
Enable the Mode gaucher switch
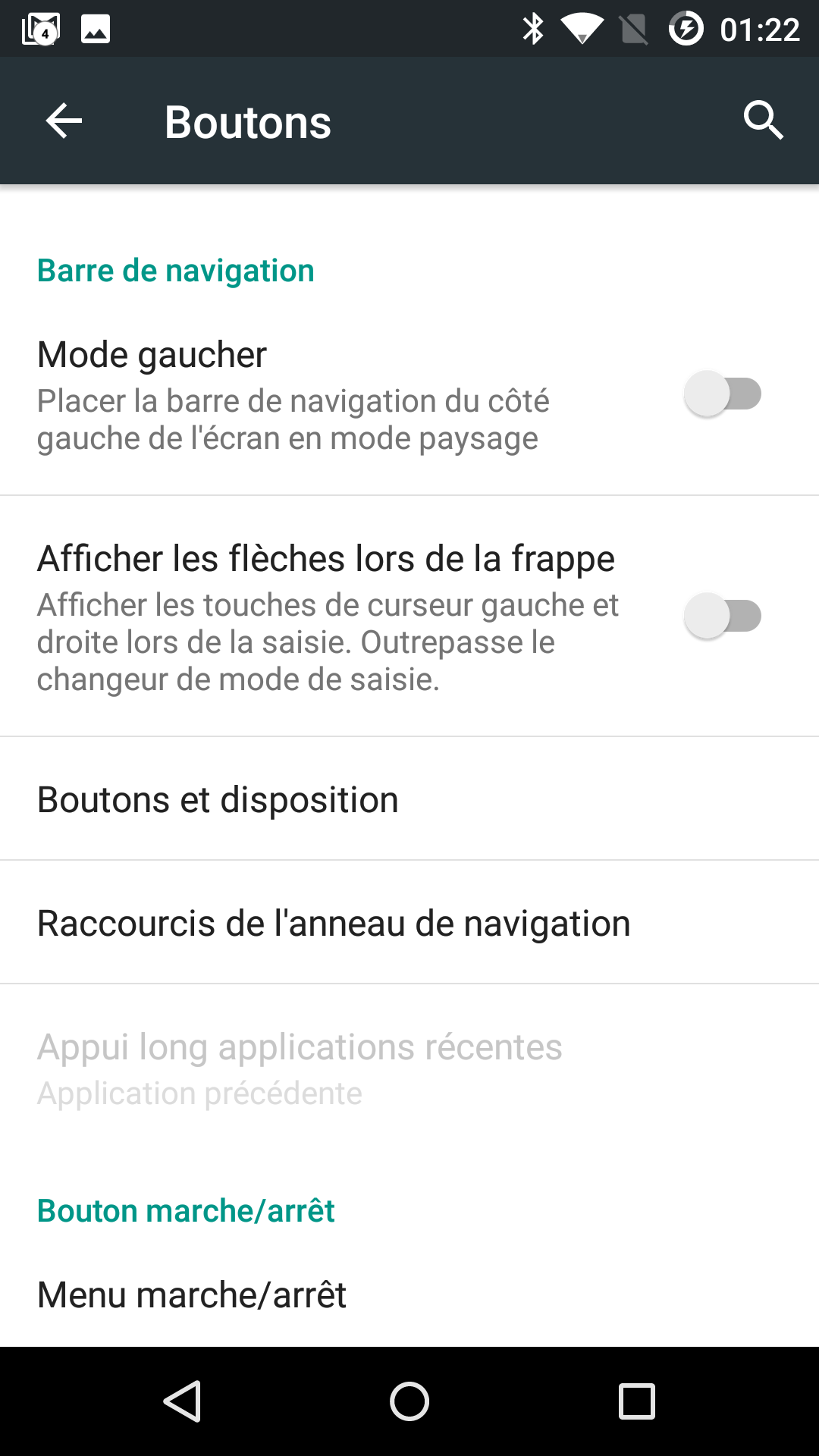point(723,394)
